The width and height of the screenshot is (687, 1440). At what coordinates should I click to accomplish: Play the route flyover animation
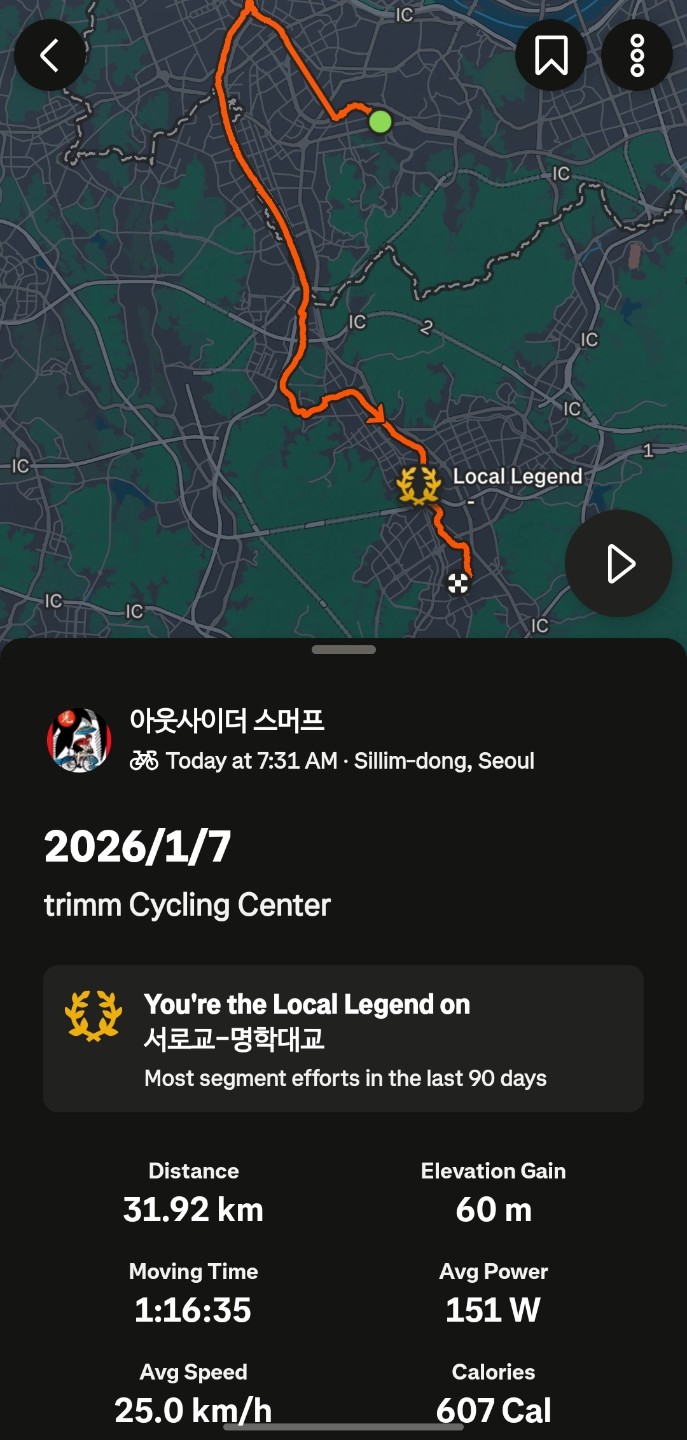619,564
